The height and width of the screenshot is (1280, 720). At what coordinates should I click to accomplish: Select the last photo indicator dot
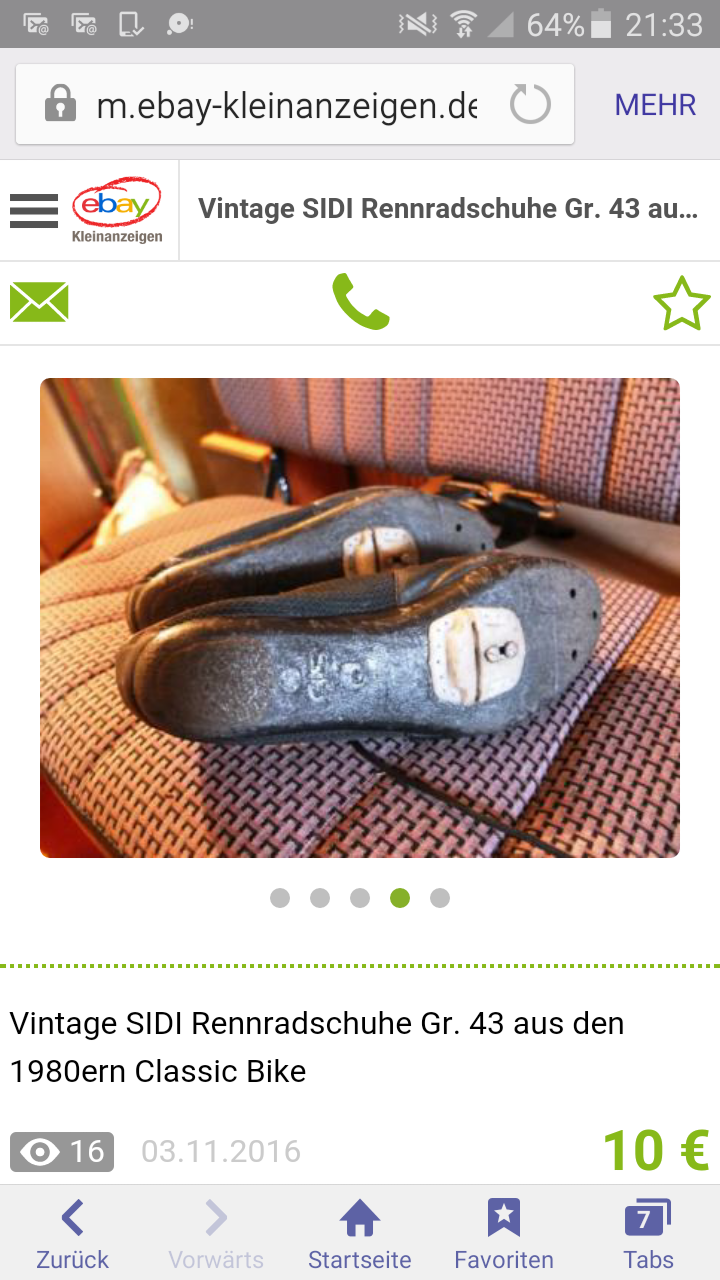(x=440, y=898)
